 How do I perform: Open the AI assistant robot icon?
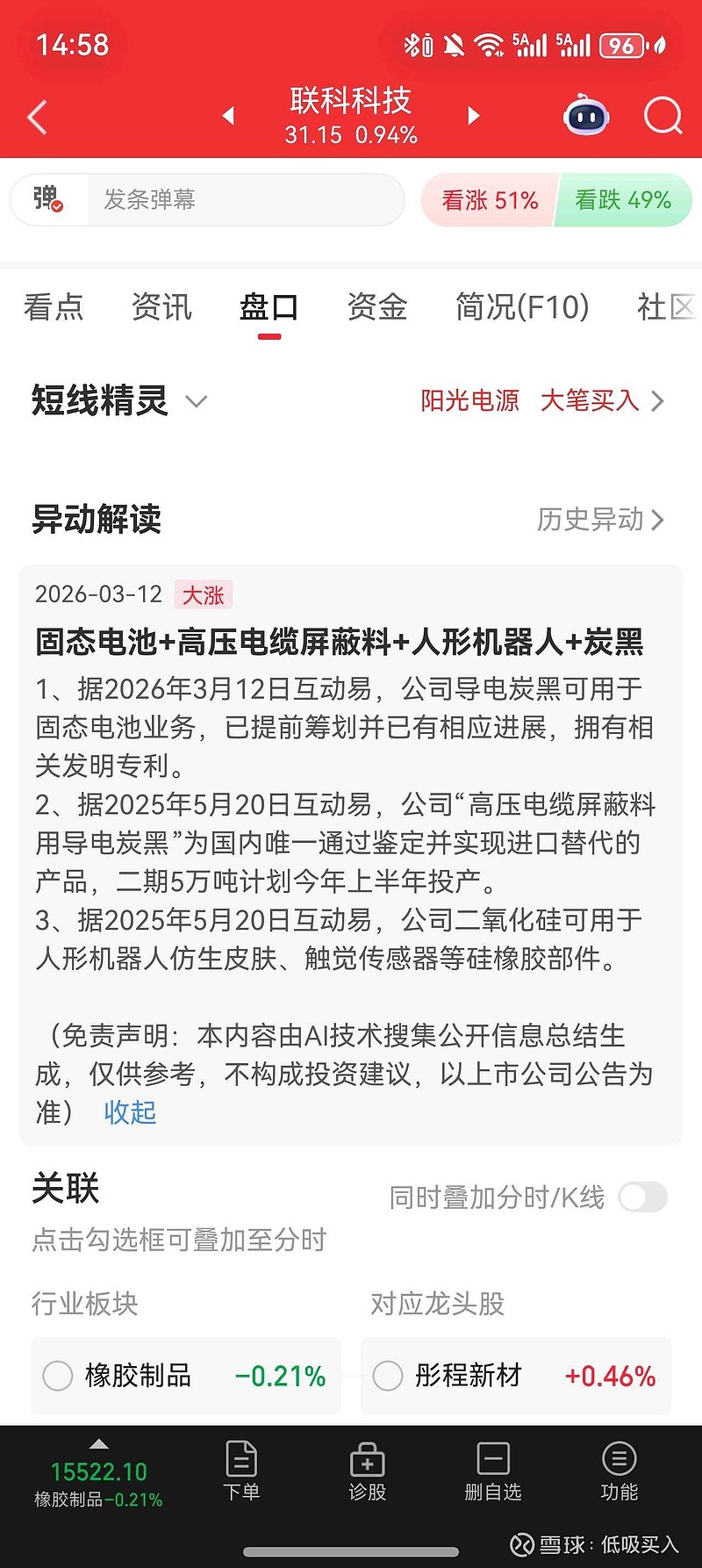coord(584,115)
